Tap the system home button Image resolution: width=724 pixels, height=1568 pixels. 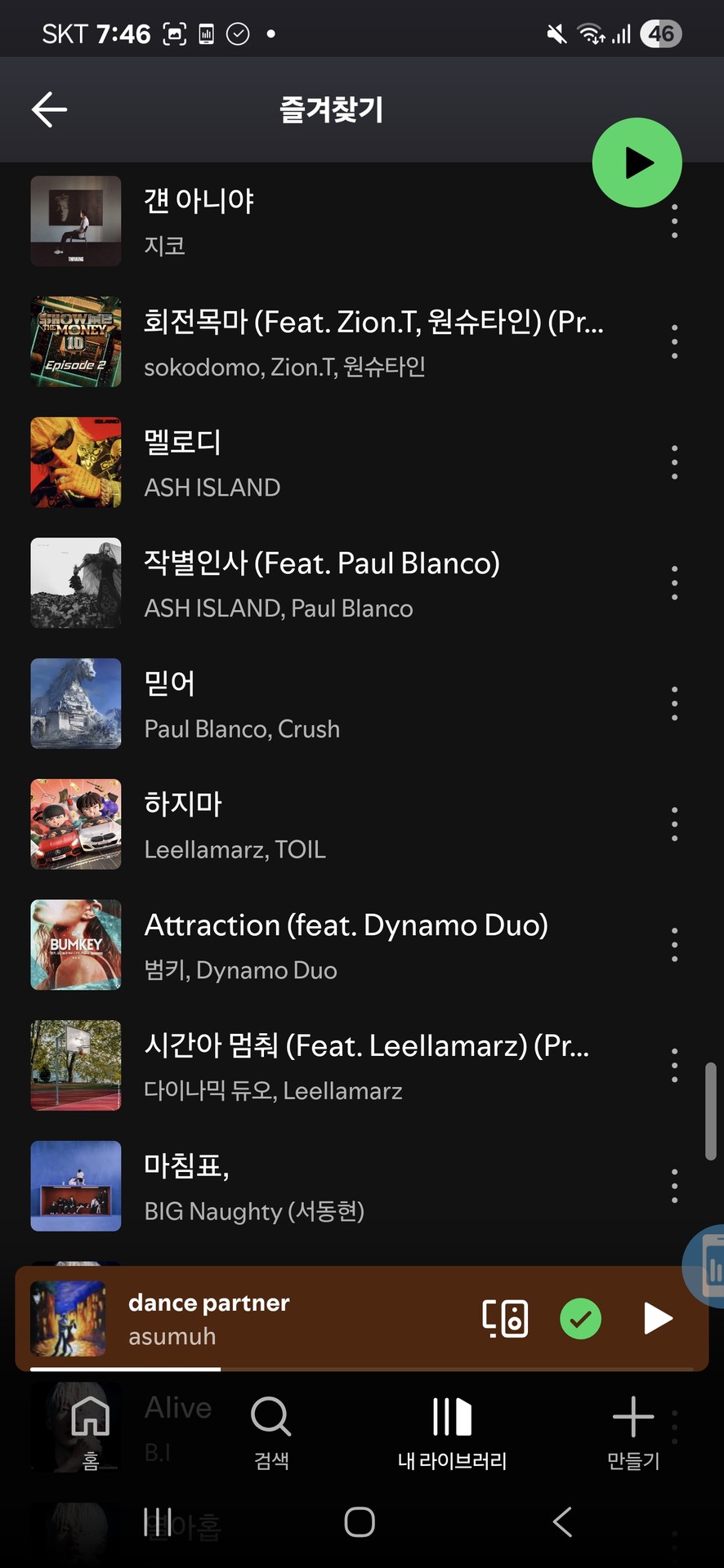pyautogui.click(x=360, y=1521)
